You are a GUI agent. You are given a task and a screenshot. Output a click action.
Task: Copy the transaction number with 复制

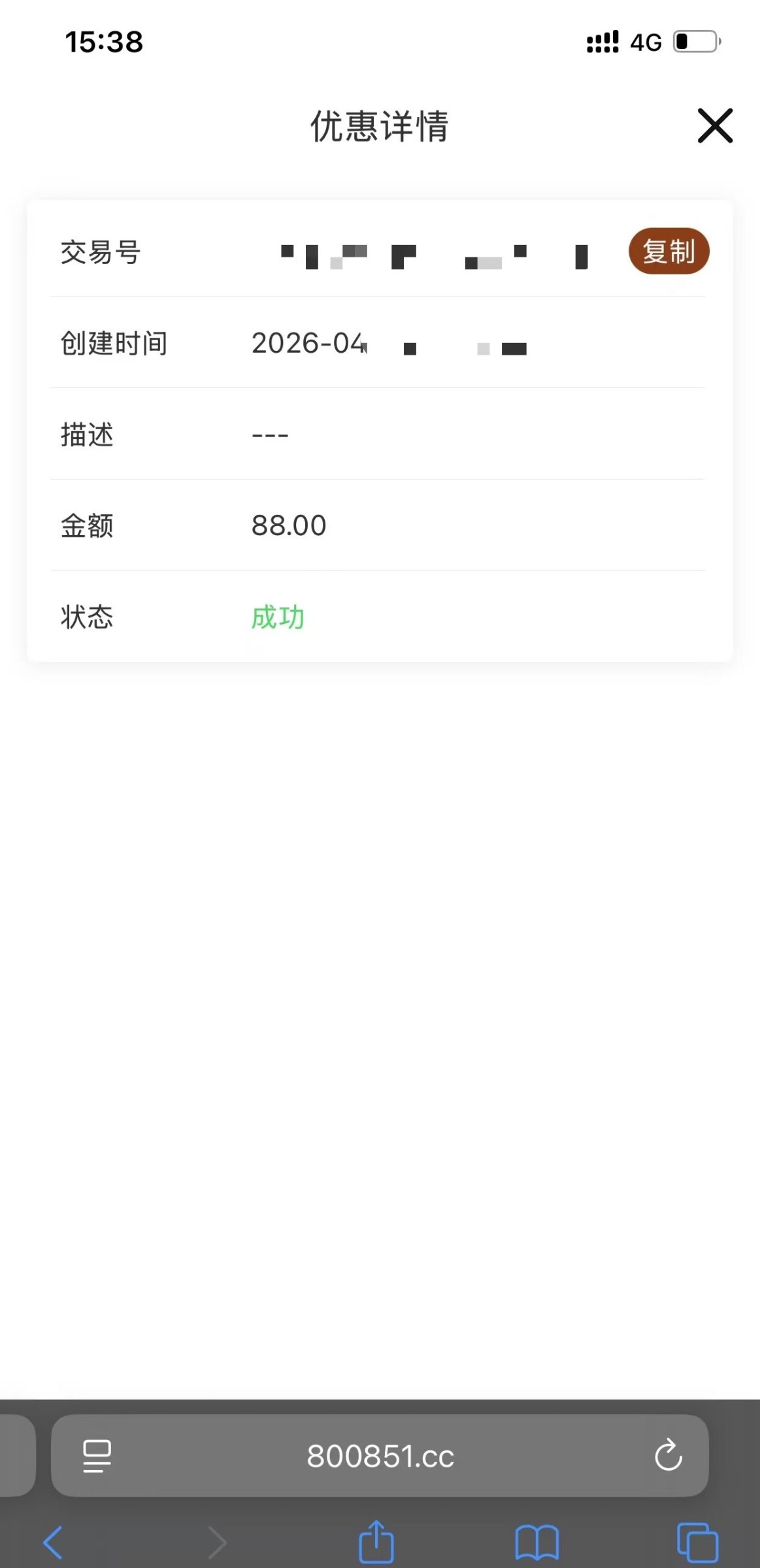[669, 252]
